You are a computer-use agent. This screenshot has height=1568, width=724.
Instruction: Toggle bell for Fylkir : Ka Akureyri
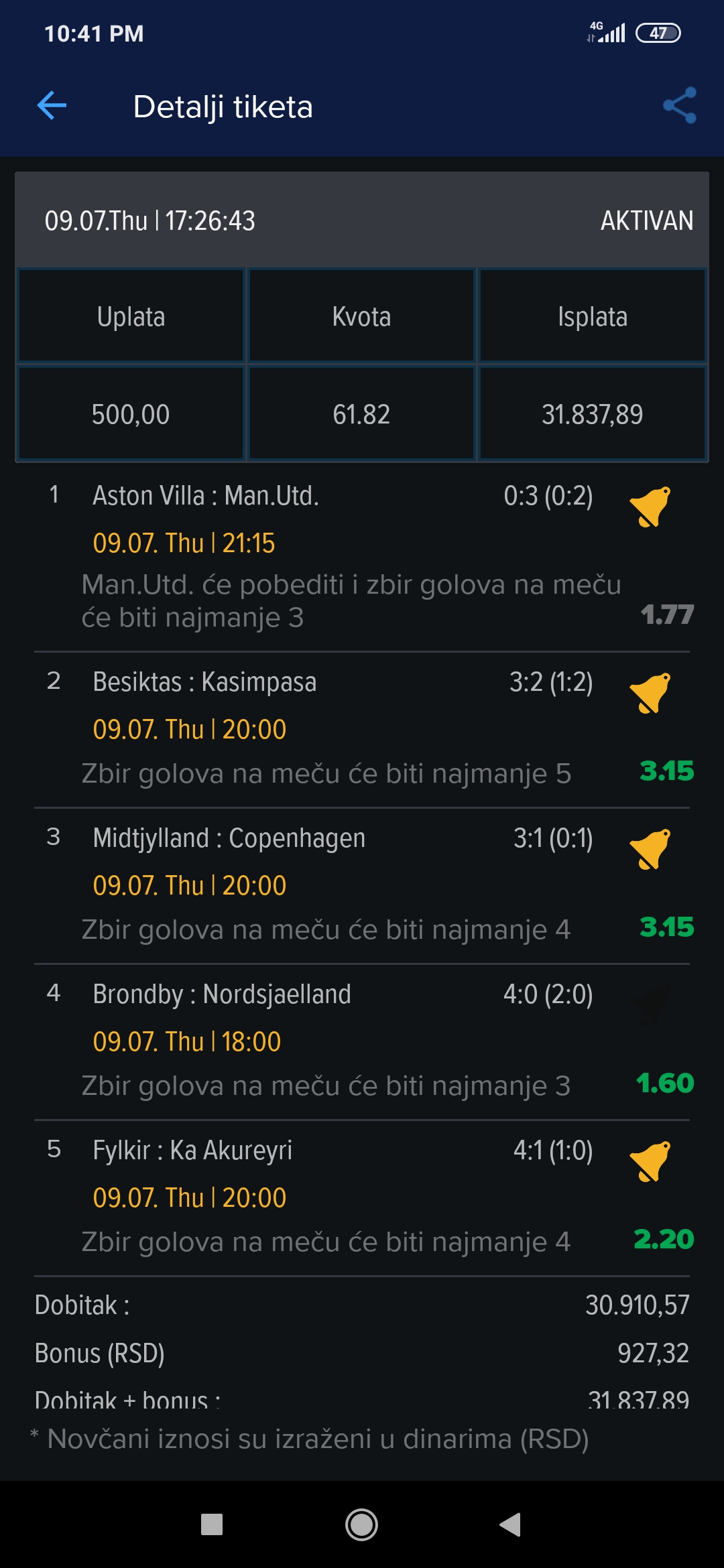(650, 1161)
